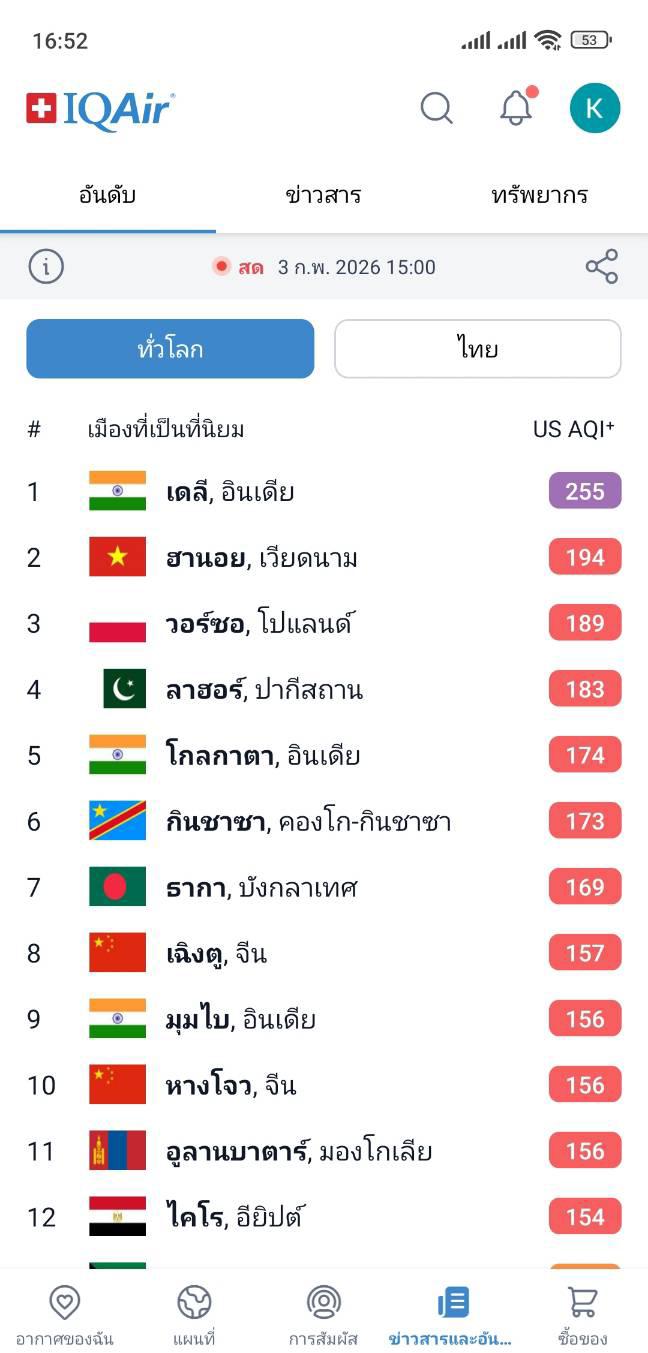The width and height of the screenshot is (648, 1353).
Task: Open the ฮานอย, เวียดนาม row
Action: 324,557
